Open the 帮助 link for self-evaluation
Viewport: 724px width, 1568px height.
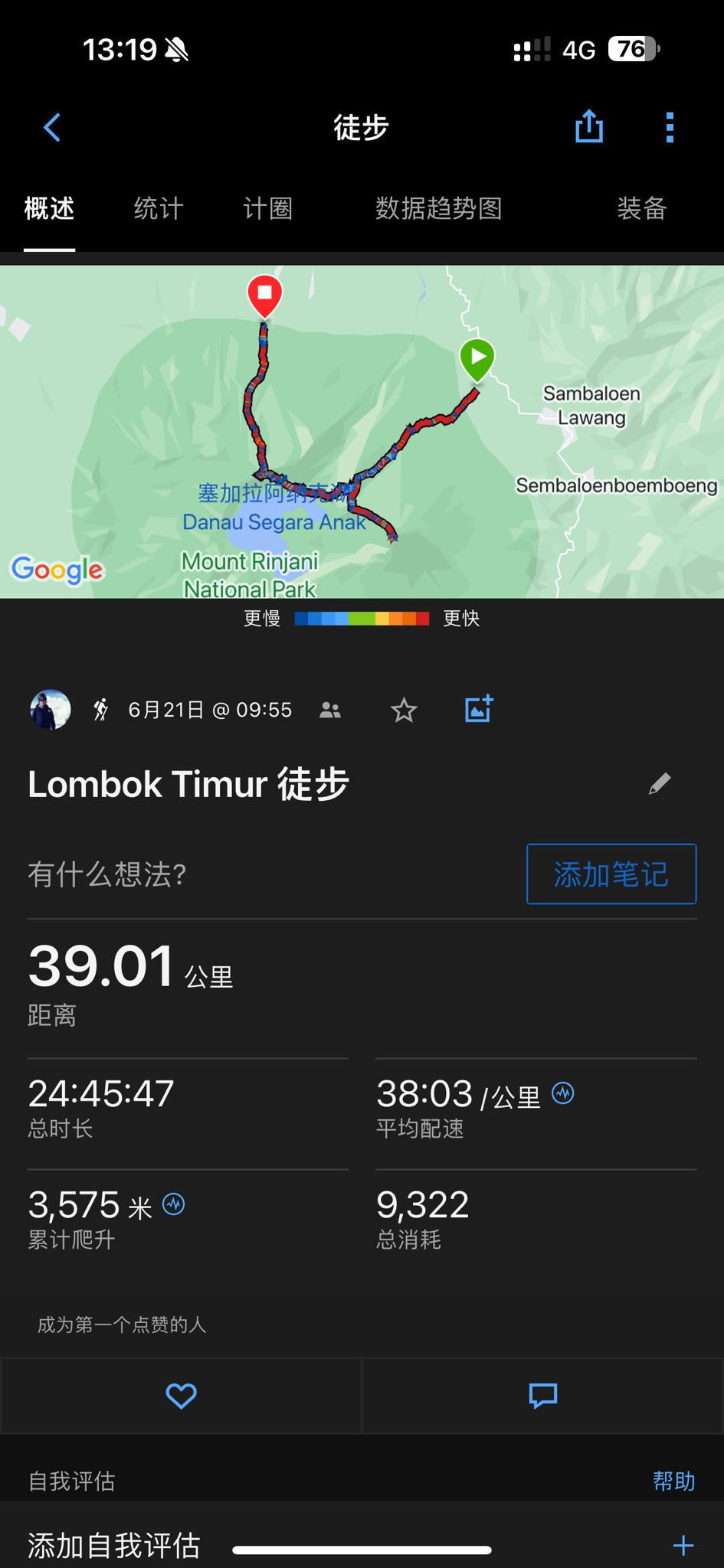pos(673,1481)
